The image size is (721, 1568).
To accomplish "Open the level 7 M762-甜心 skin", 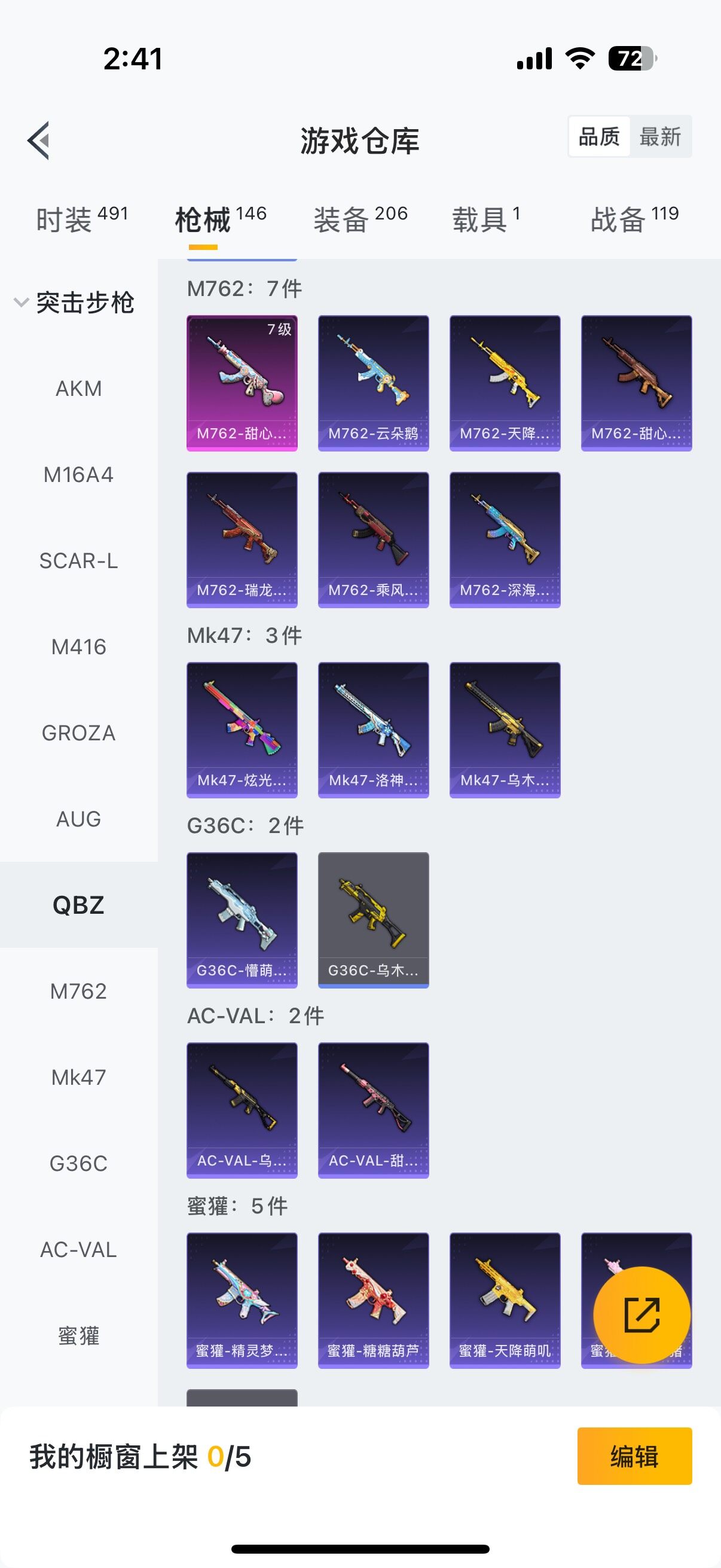I will tap(242, 383).
